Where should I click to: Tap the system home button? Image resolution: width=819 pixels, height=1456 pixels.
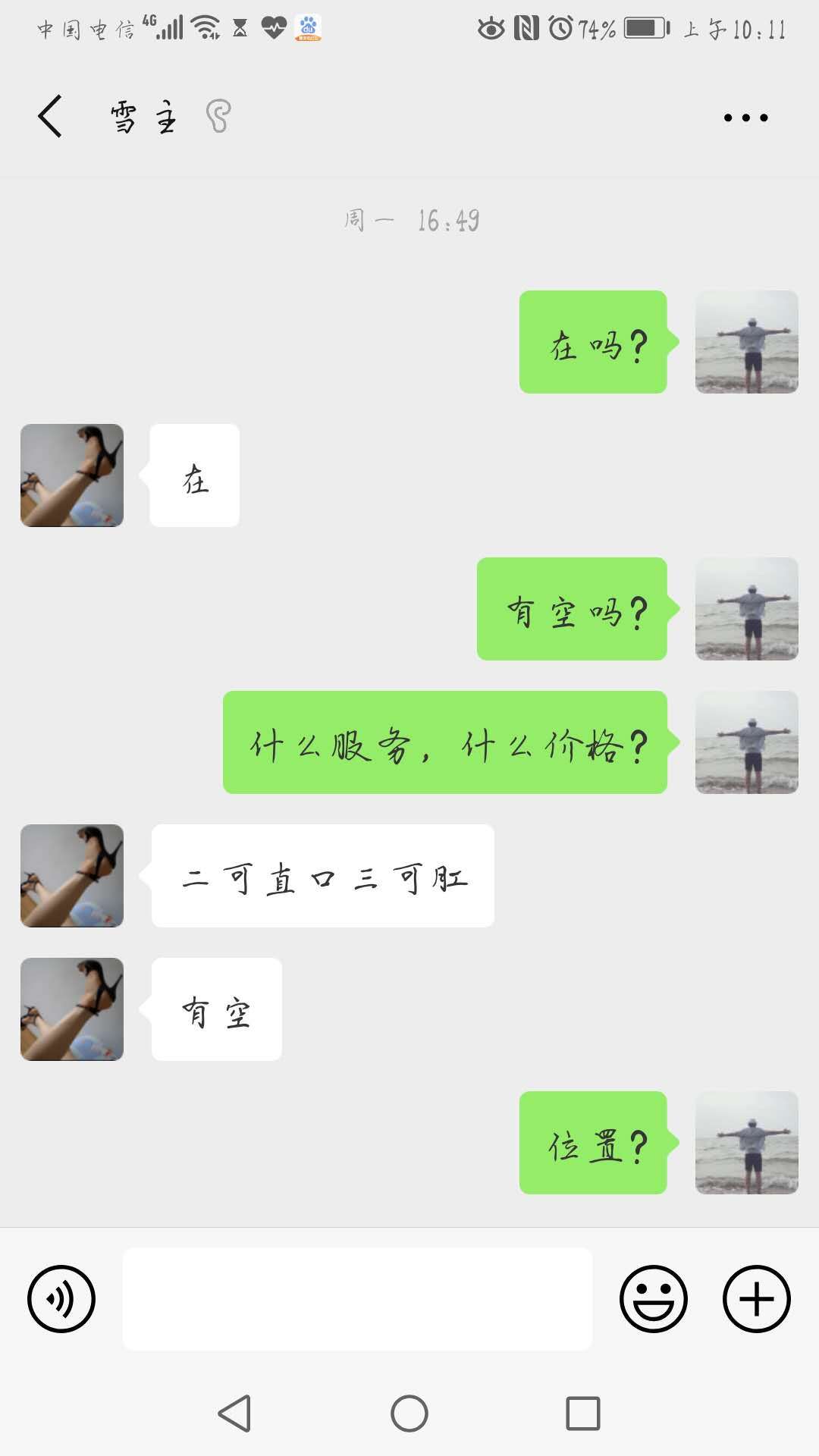409,1414
